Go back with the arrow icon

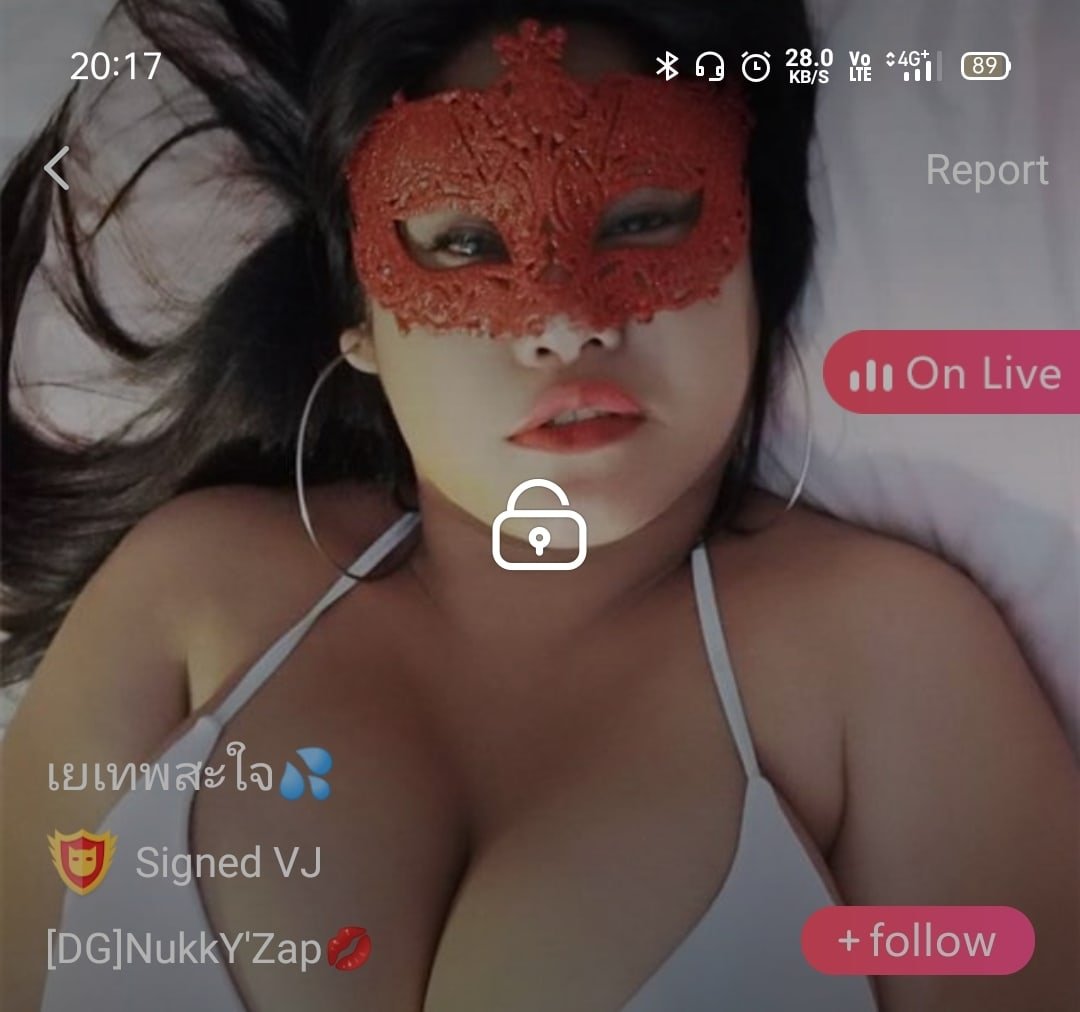(x=57, y=168)
